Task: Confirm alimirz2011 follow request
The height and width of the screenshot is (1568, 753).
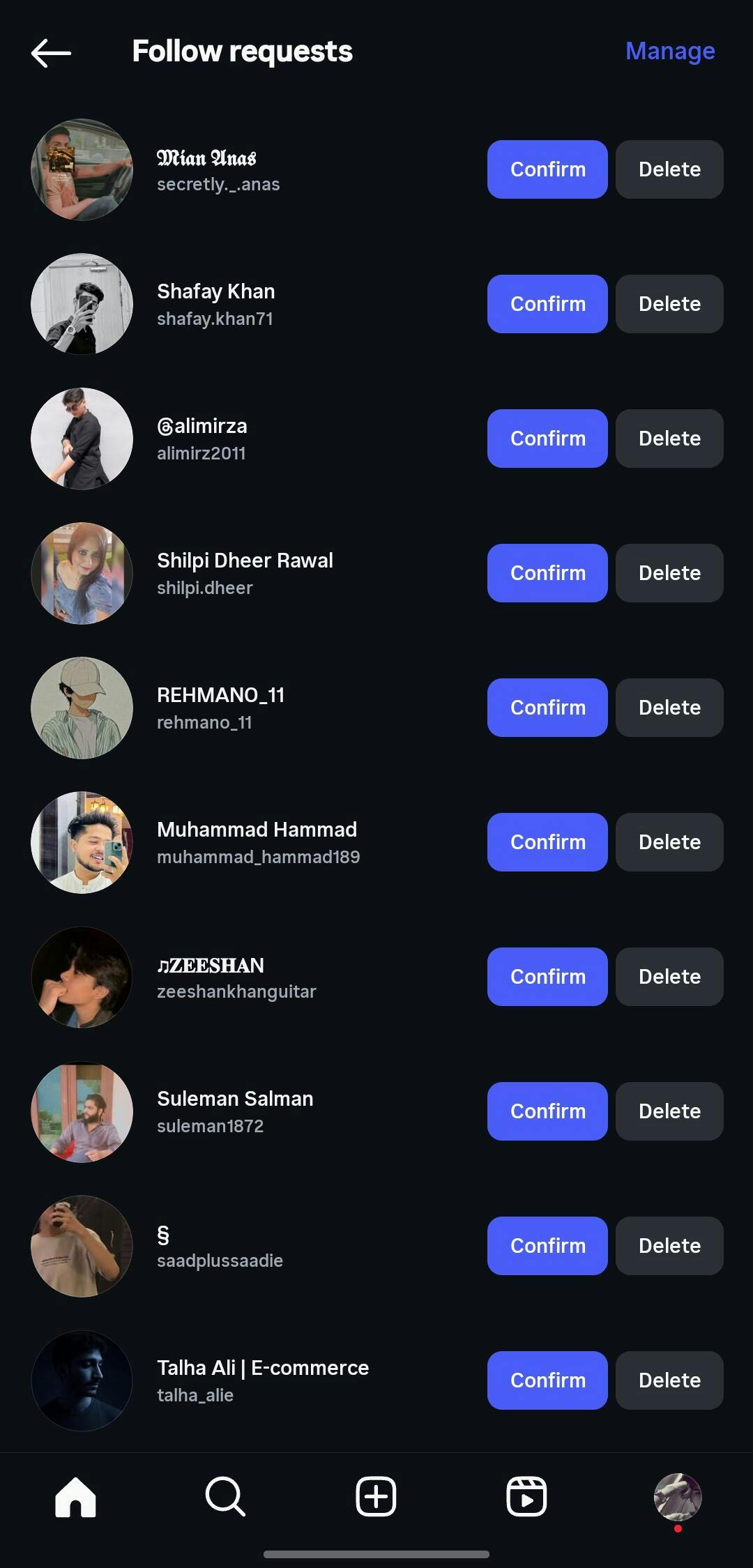Action: point(547,439)
